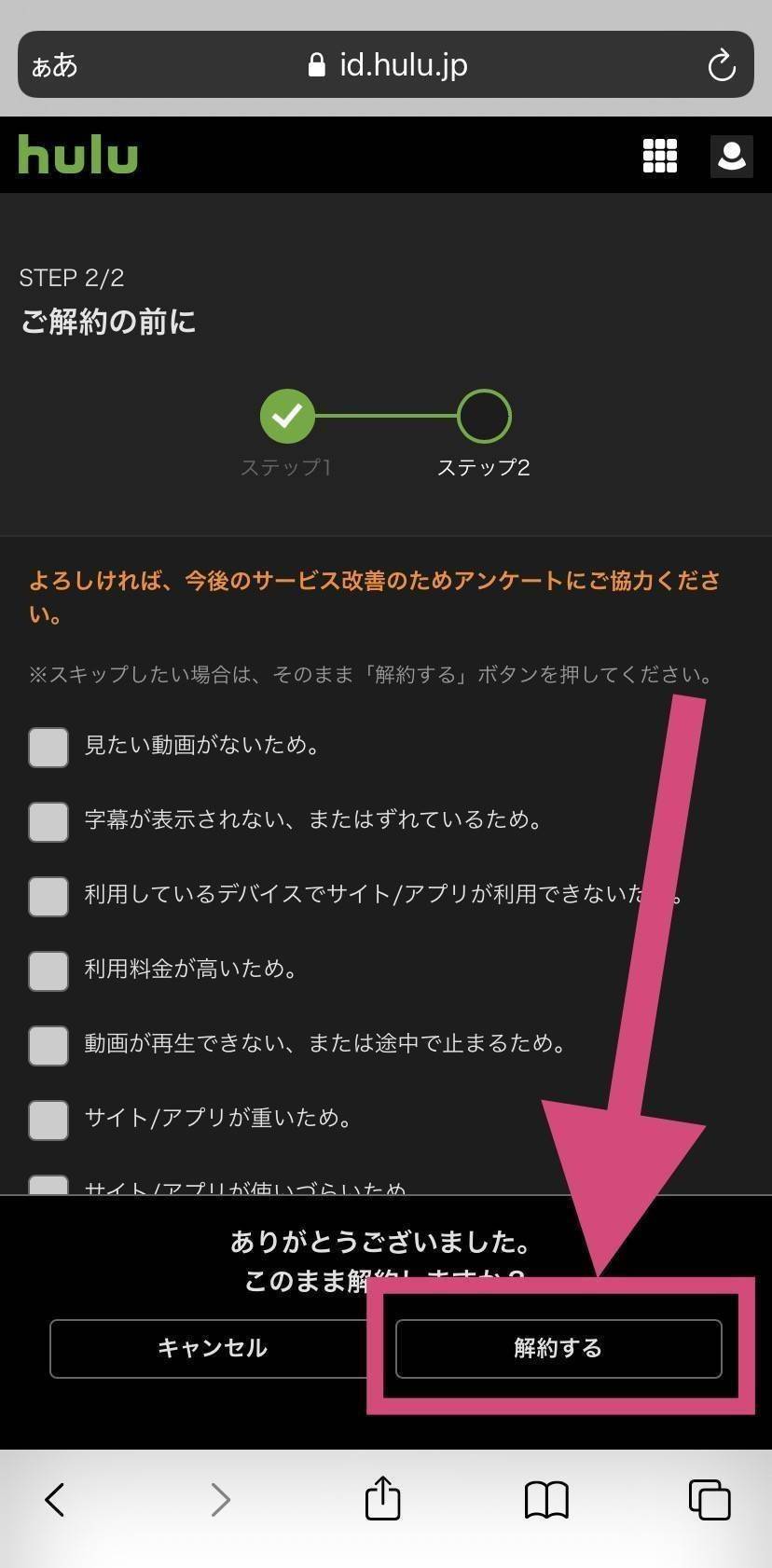Tap the id.hulu.jp address bar
772x1568 pixels.
tap(387, 65)
